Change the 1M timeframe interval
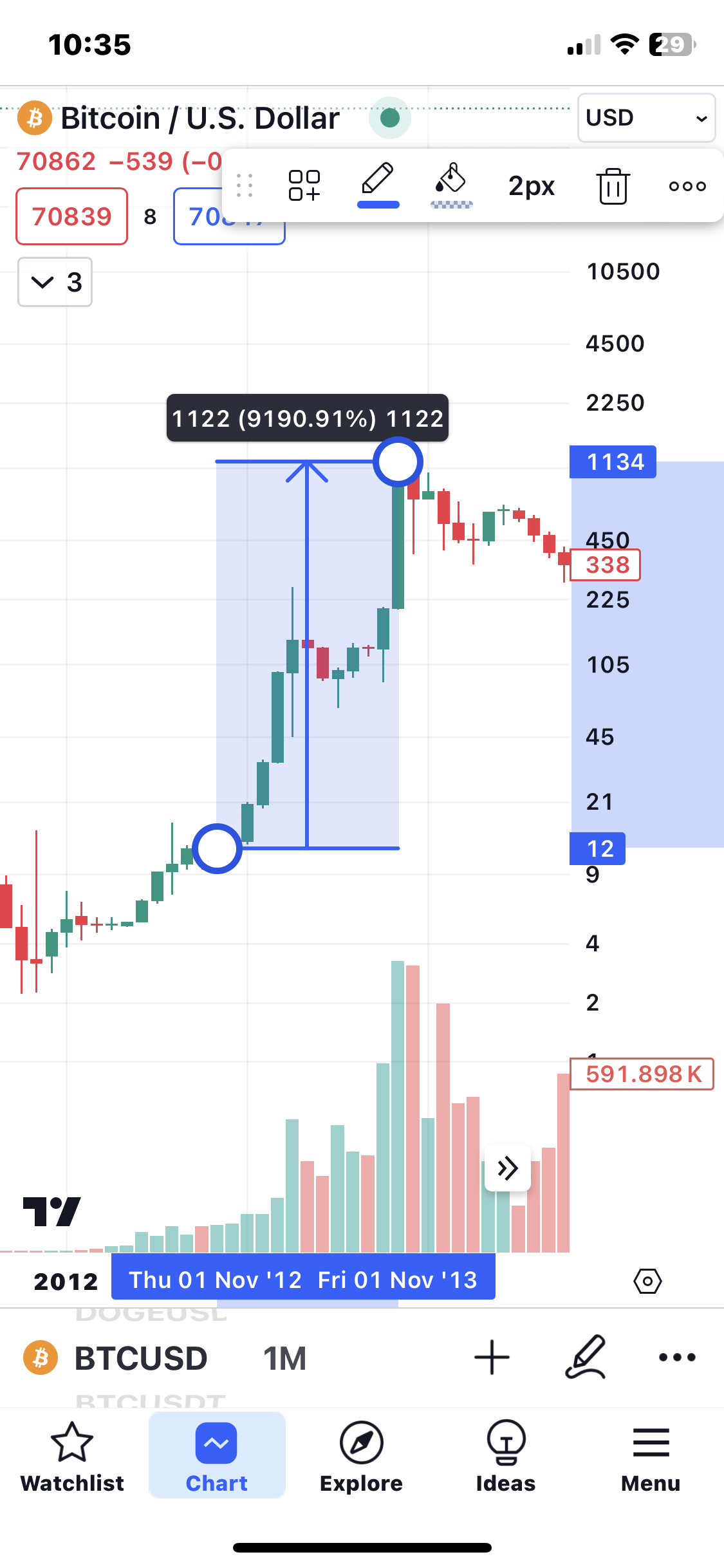Viewport: 724px width, 1568px height. 284,1358
